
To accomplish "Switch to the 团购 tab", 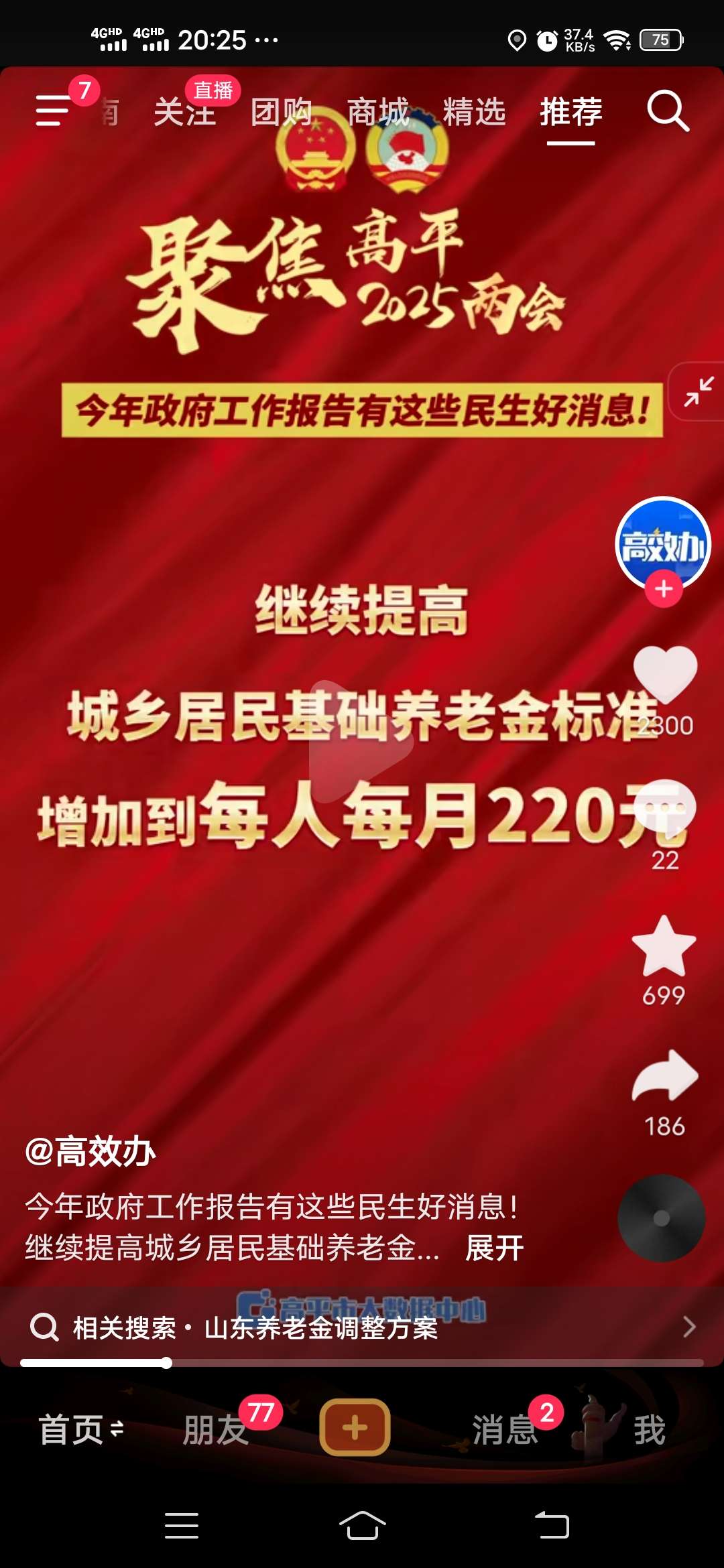I will click(281, 112).
